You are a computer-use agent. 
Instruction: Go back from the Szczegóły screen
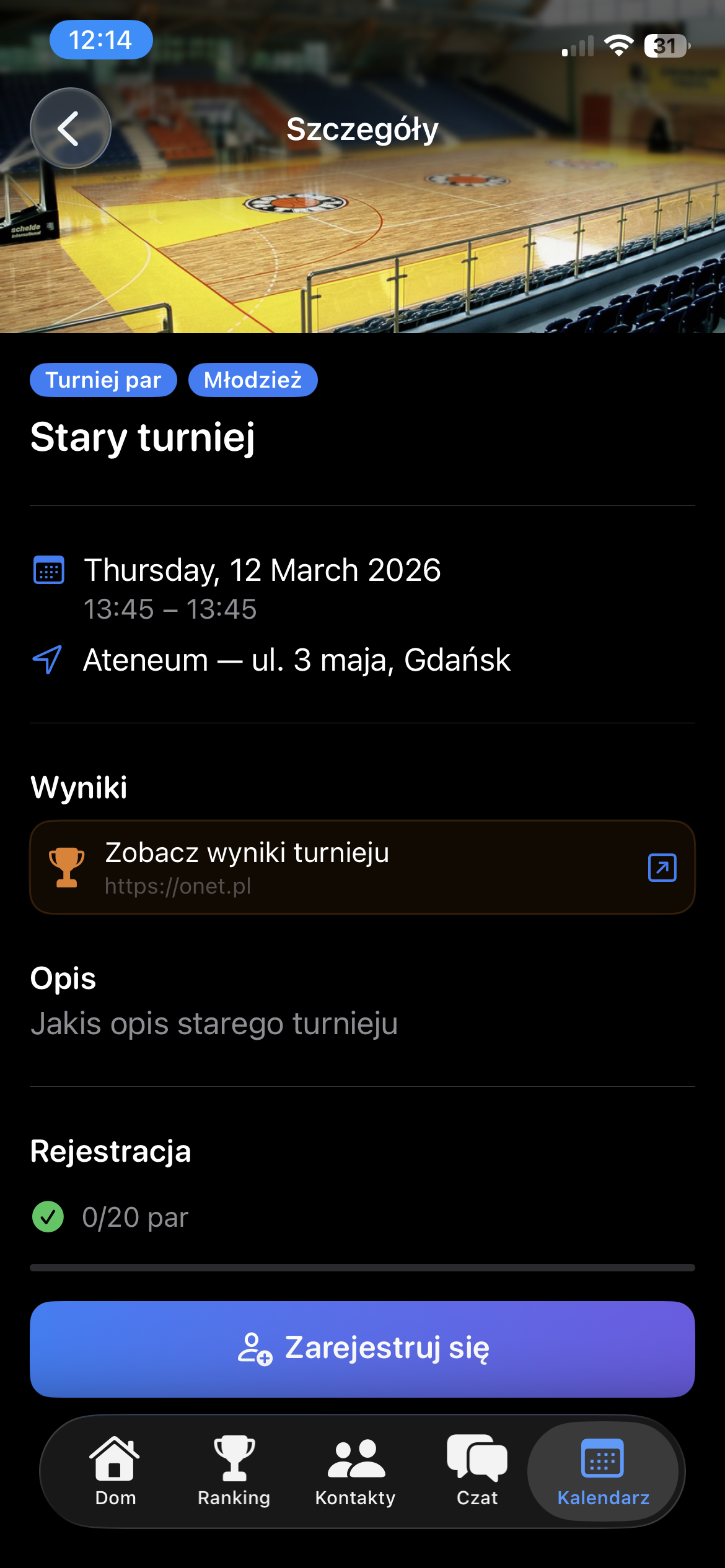70,128
